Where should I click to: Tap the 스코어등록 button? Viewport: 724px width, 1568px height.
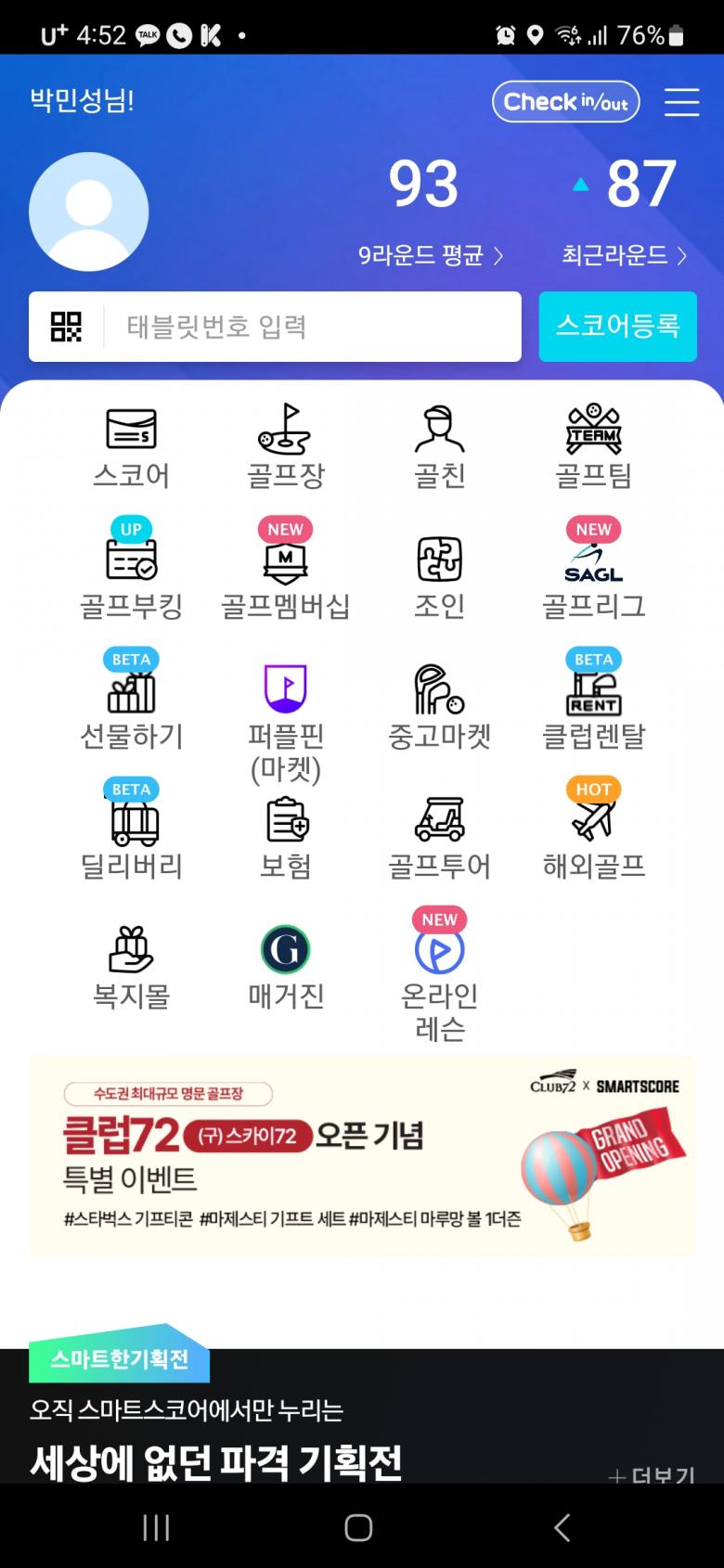click(x=617, y=327)
